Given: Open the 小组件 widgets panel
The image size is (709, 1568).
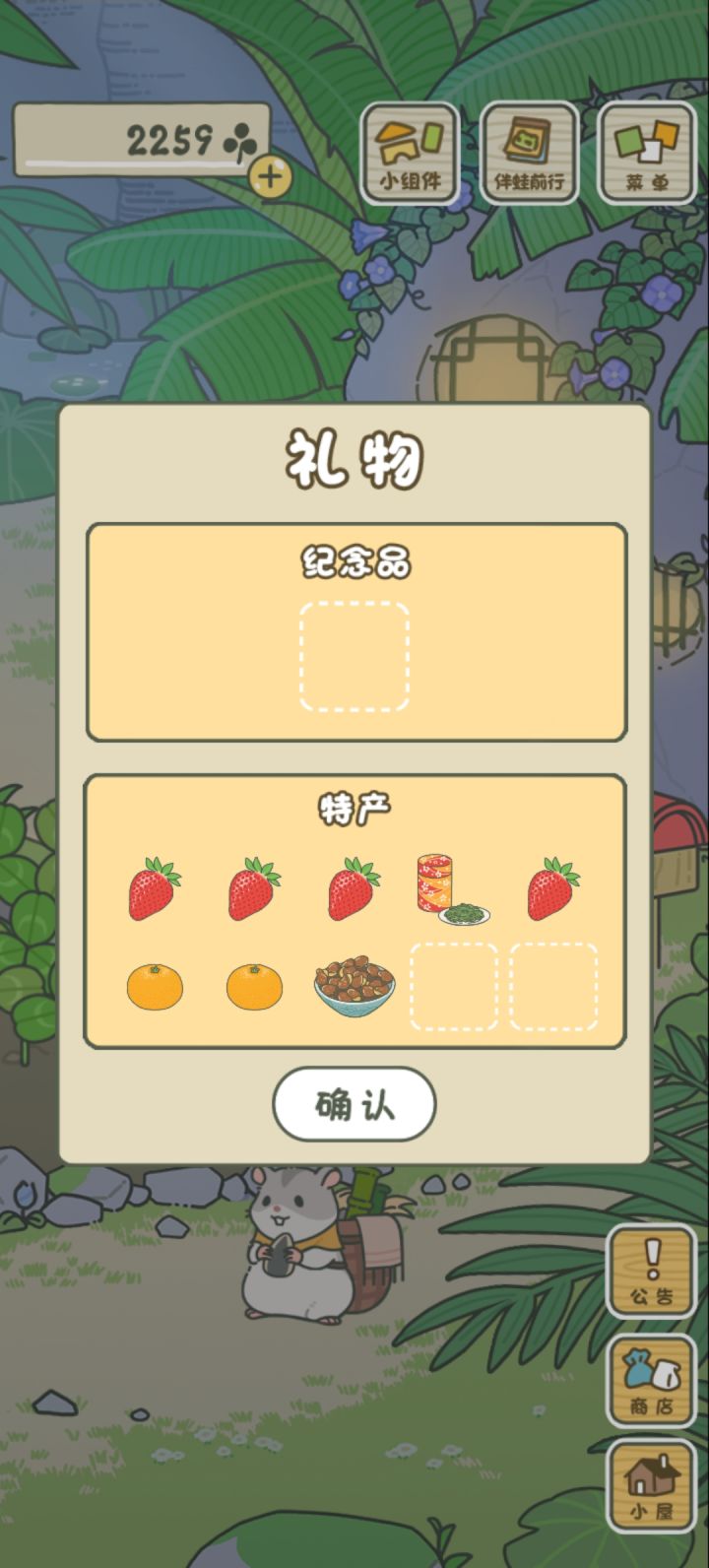Looking at the screenshot, I should (410, 150).
